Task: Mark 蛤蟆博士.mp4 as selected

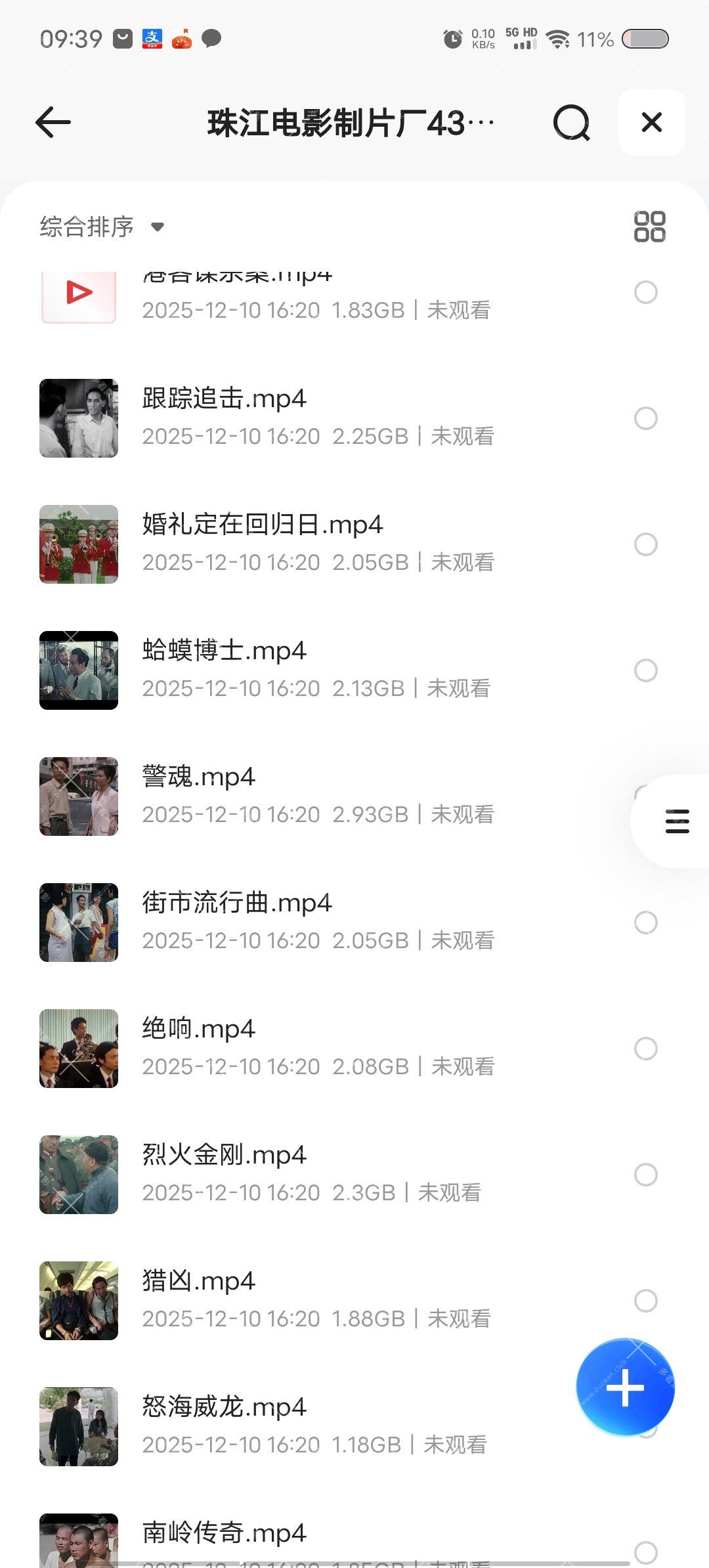Action: (x=646, y=670)
